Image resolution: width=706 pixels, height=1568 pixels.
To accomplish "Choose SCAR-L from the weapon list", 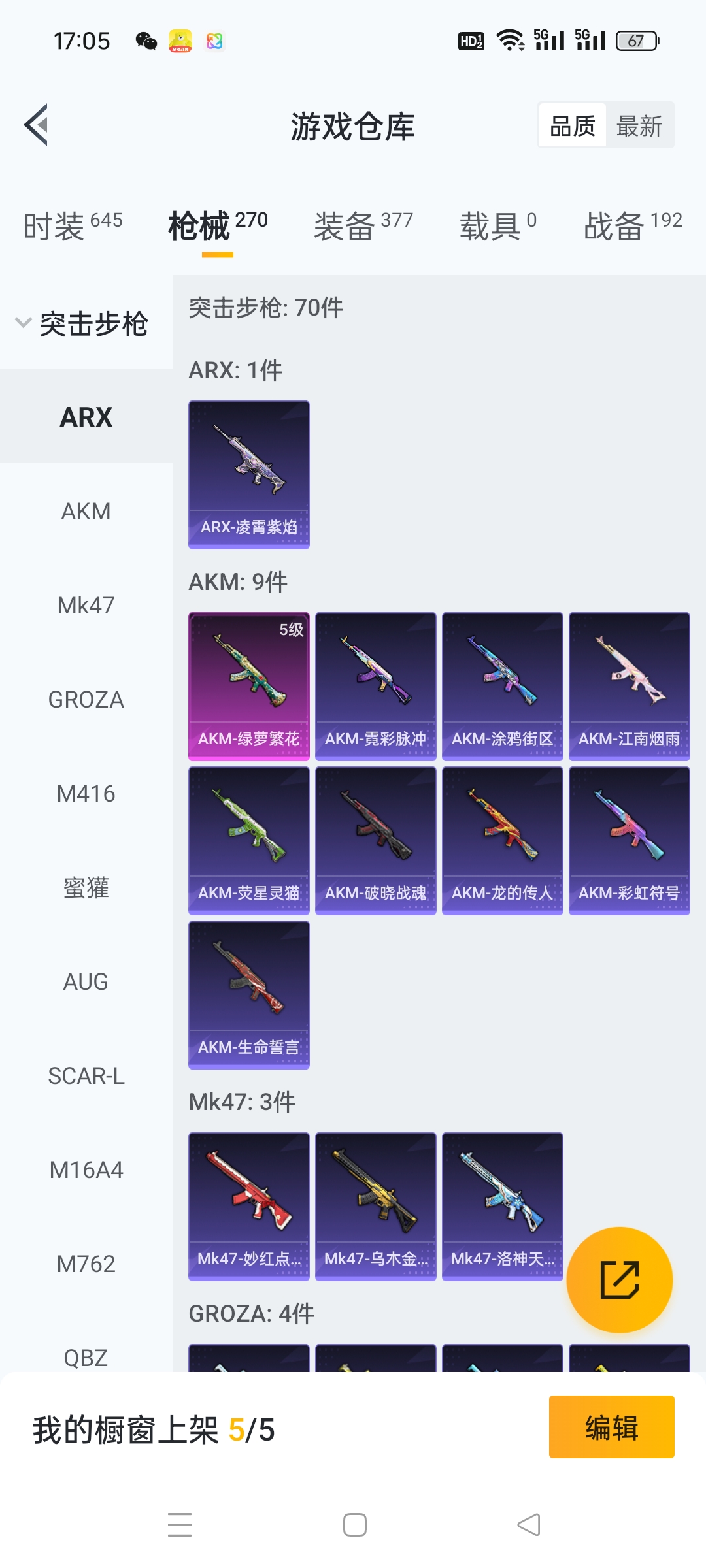I will 86,1076.
